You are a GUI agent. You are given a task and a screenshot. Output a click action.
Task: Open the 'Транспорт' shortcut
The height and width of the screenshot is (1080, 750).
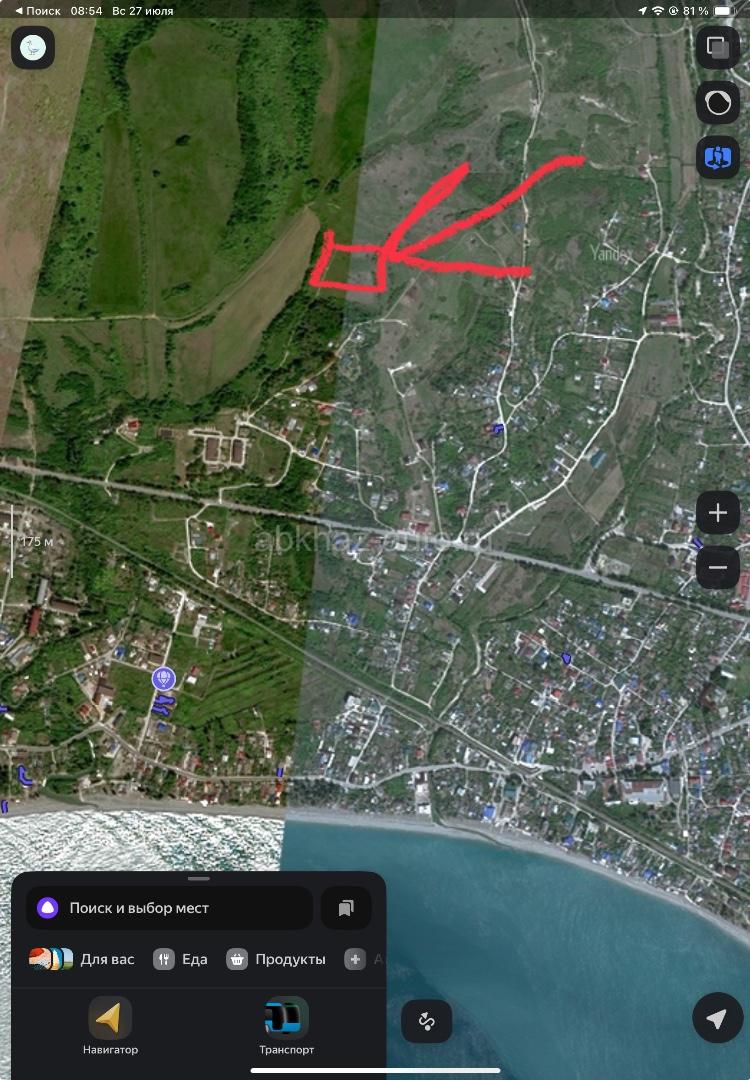[287, 1025]
